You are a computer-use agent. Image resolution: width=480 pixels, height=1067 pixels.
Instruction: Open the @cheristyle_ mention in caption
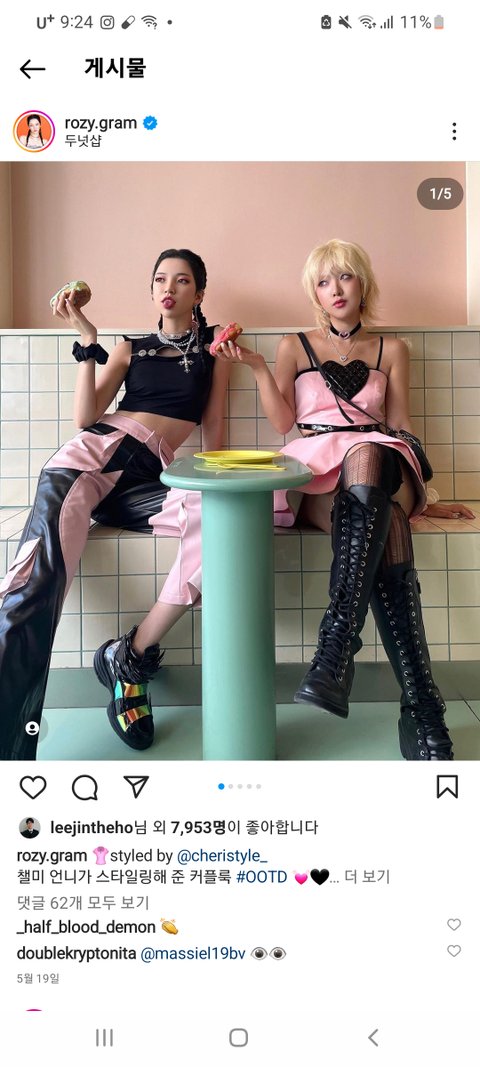pos(222,855)
